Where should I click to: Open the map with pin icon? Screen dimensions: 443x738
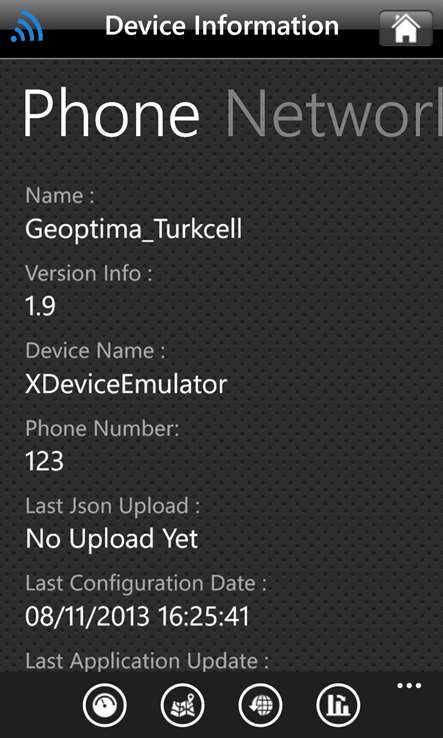[182, 706]
